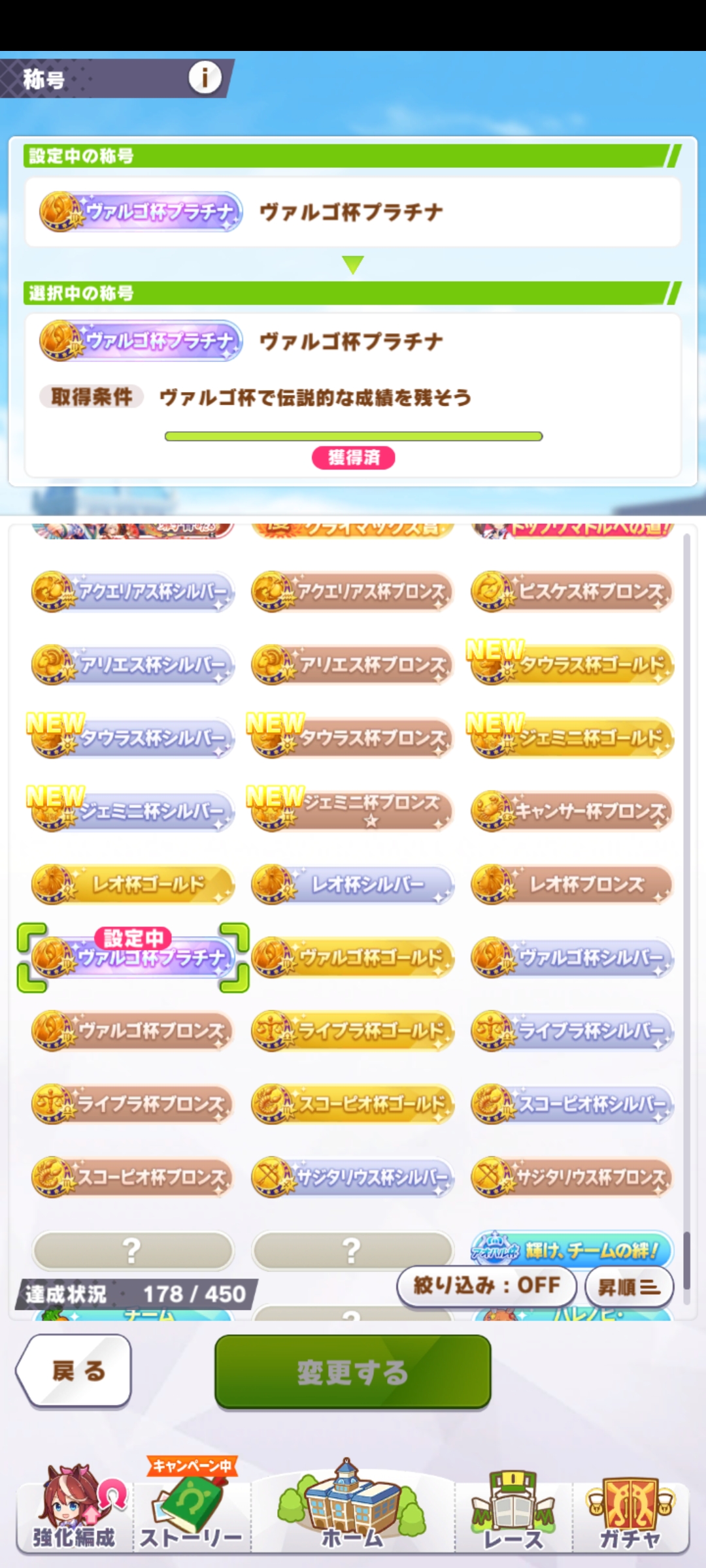The image size is (706, 1568).
Task: Go to the ホーム tab
Action: [x=352, y=1506]
